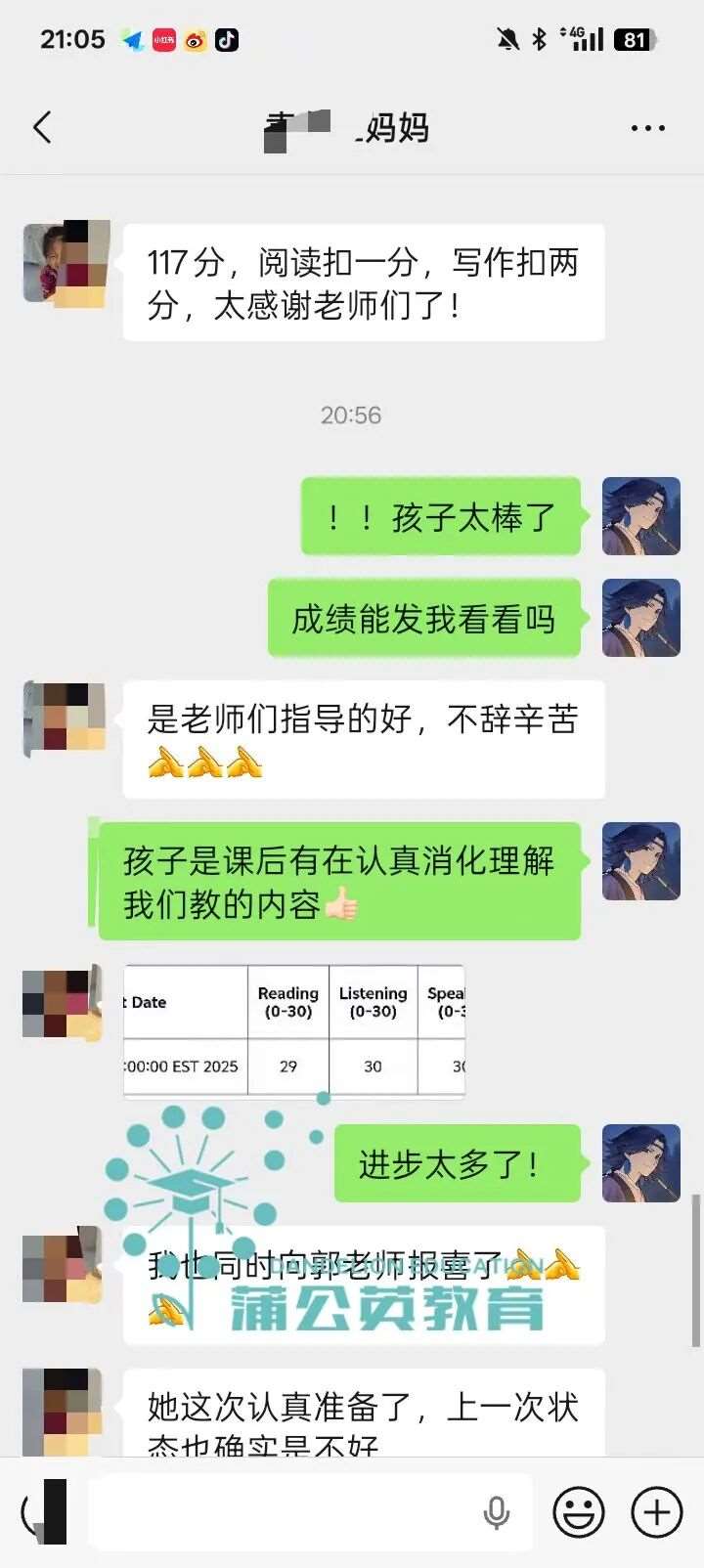Viewport: 704px width, 1568px height.
Task: Tap the message input field
Action: [x=284, y=1512]
